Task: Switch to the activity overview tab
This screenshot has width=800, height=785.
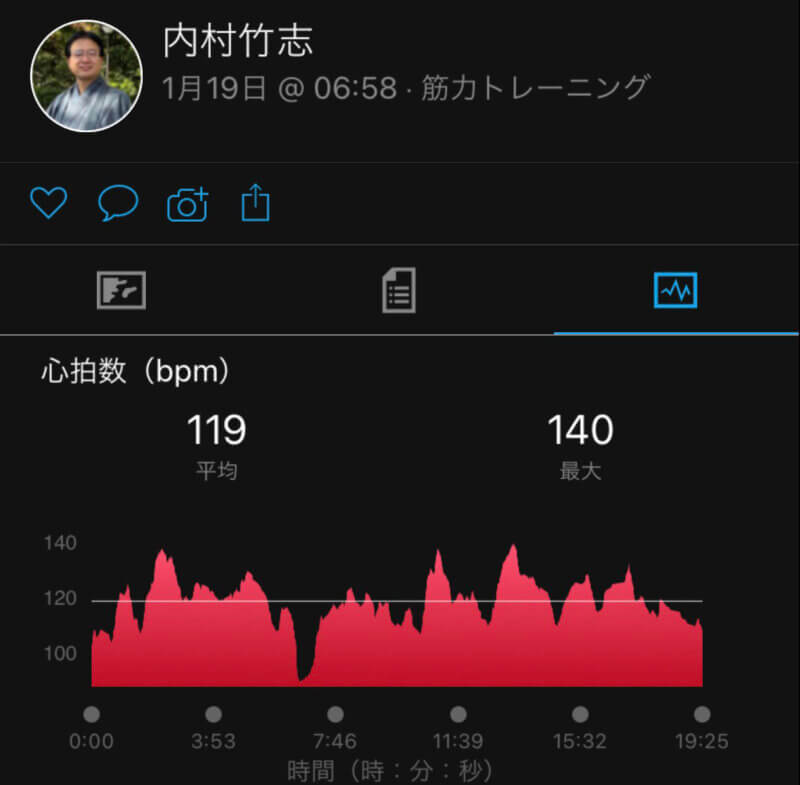Action: pos(122,291)
